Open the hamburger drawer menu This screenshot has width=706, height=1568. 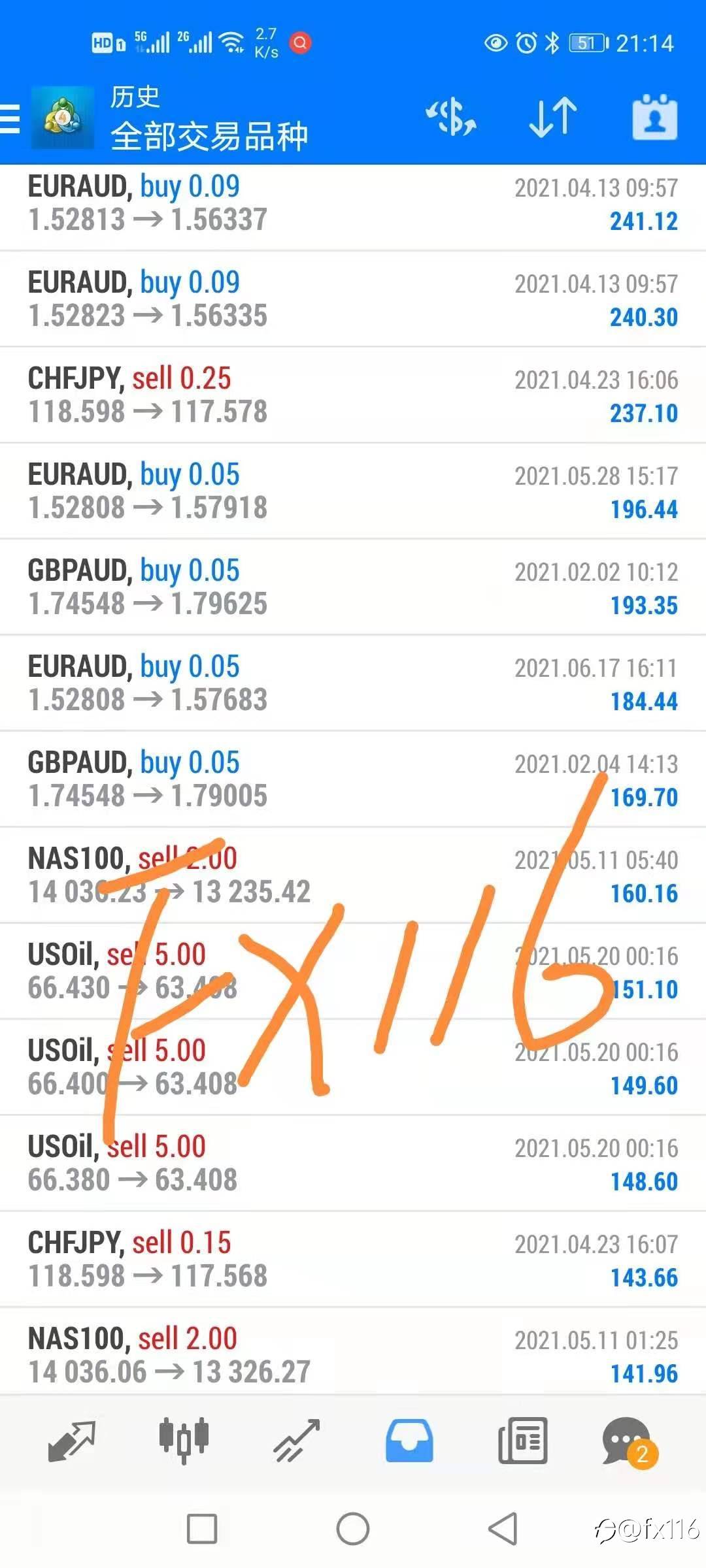[9, 118]
